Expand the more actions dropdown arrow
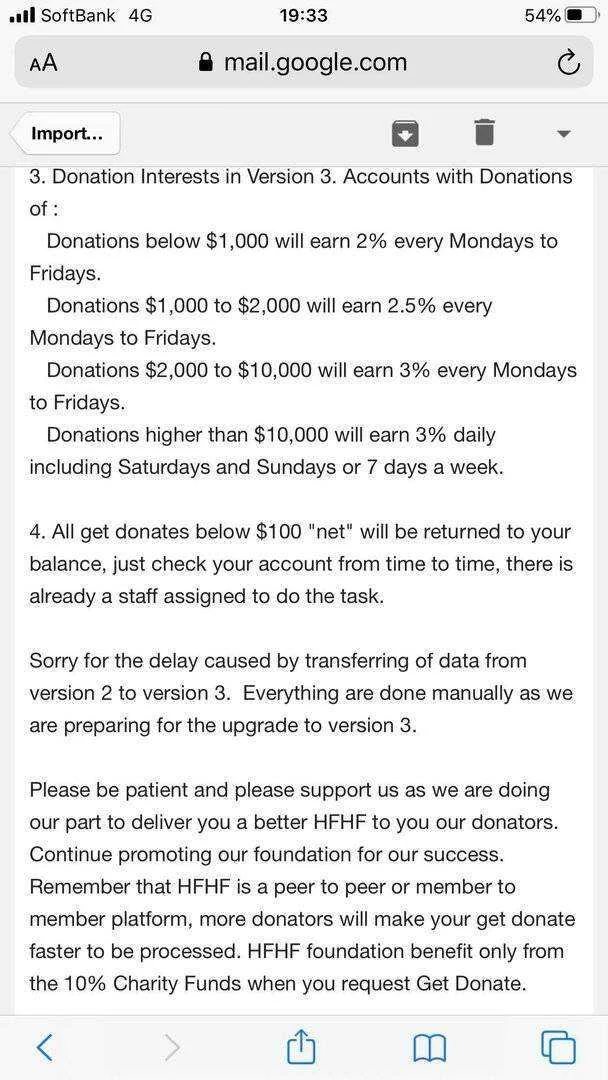 564,134
